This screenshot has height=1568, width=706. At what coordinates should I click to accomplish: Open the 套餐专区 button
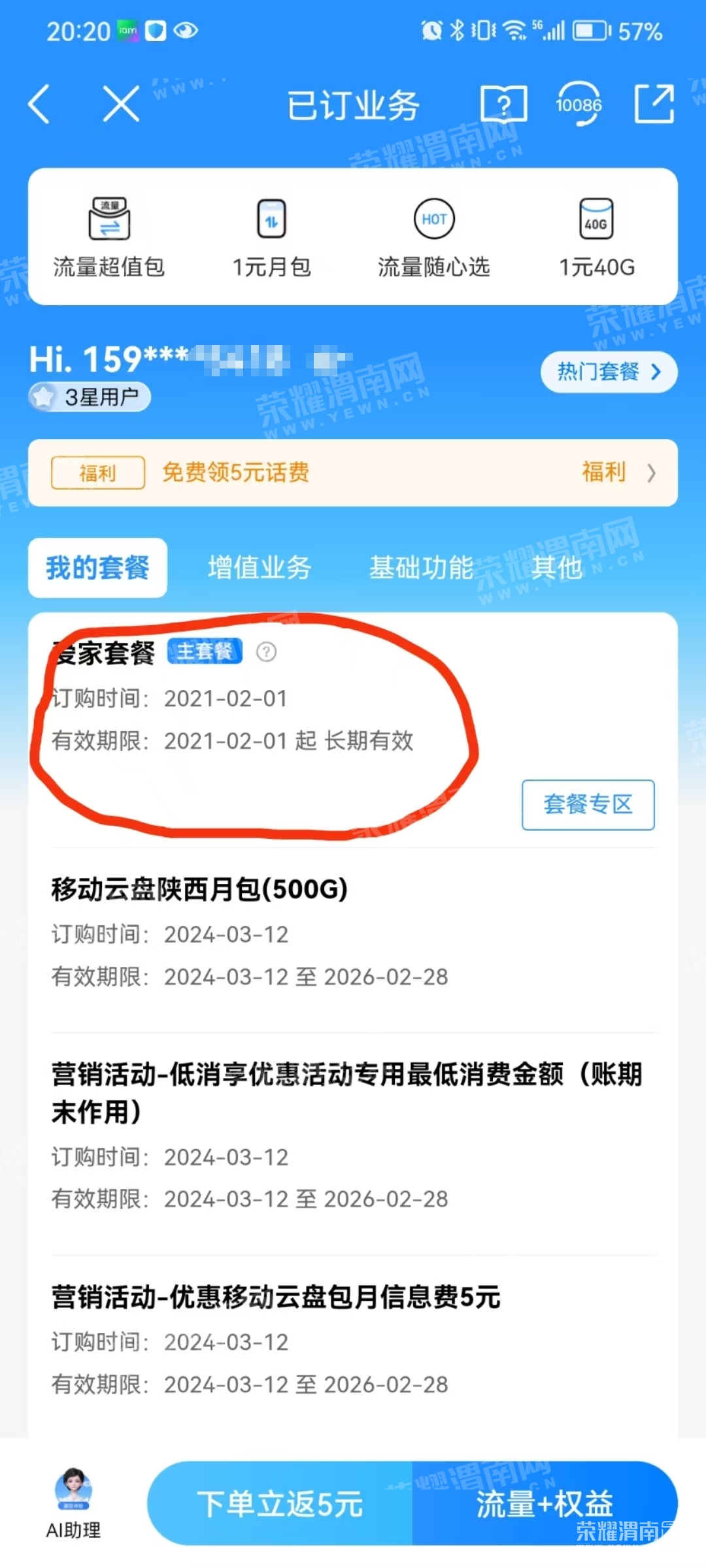588,804
